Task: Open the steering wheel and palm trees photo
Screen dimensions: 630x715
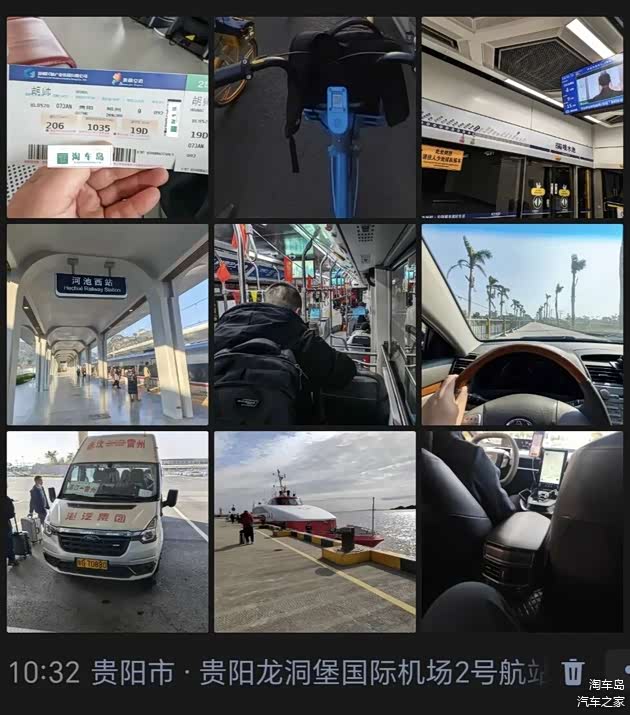Action: pos(522,325)
